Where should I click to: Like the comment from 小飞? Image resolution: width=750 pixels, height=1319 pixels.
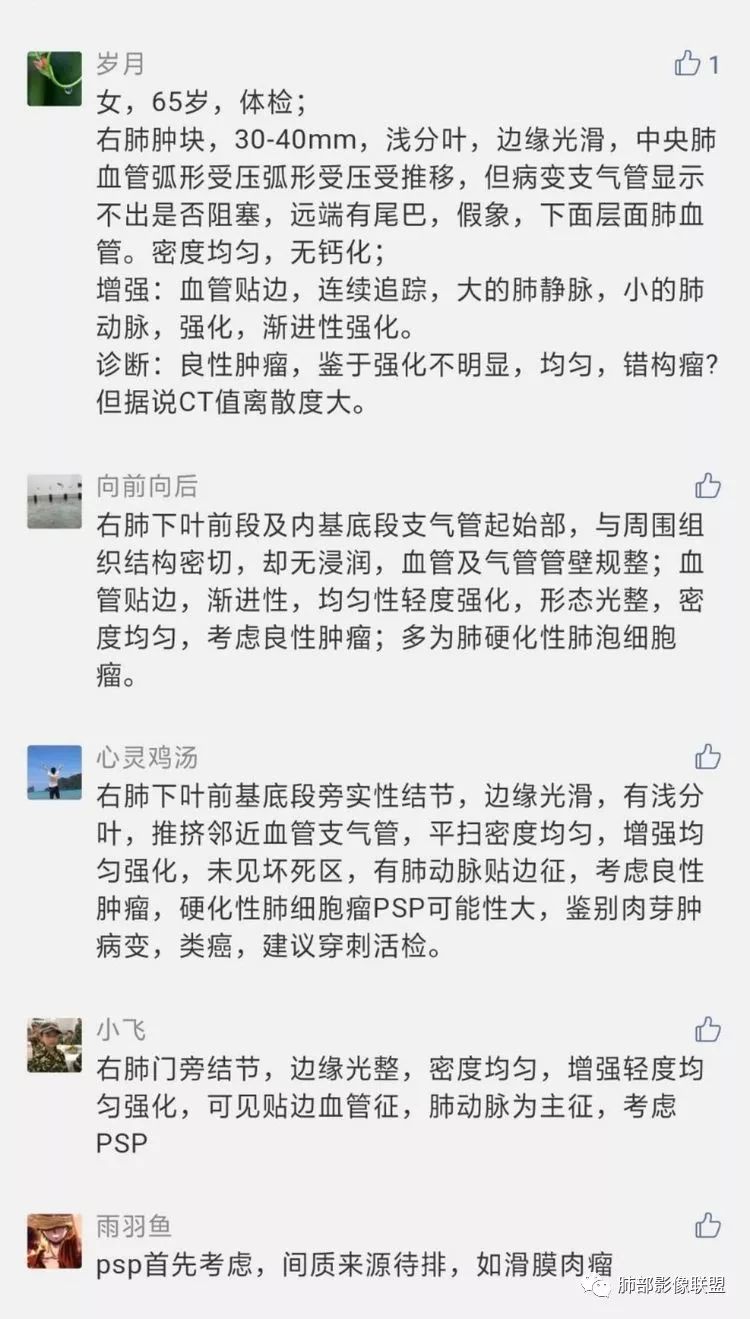pos(708,1029)
